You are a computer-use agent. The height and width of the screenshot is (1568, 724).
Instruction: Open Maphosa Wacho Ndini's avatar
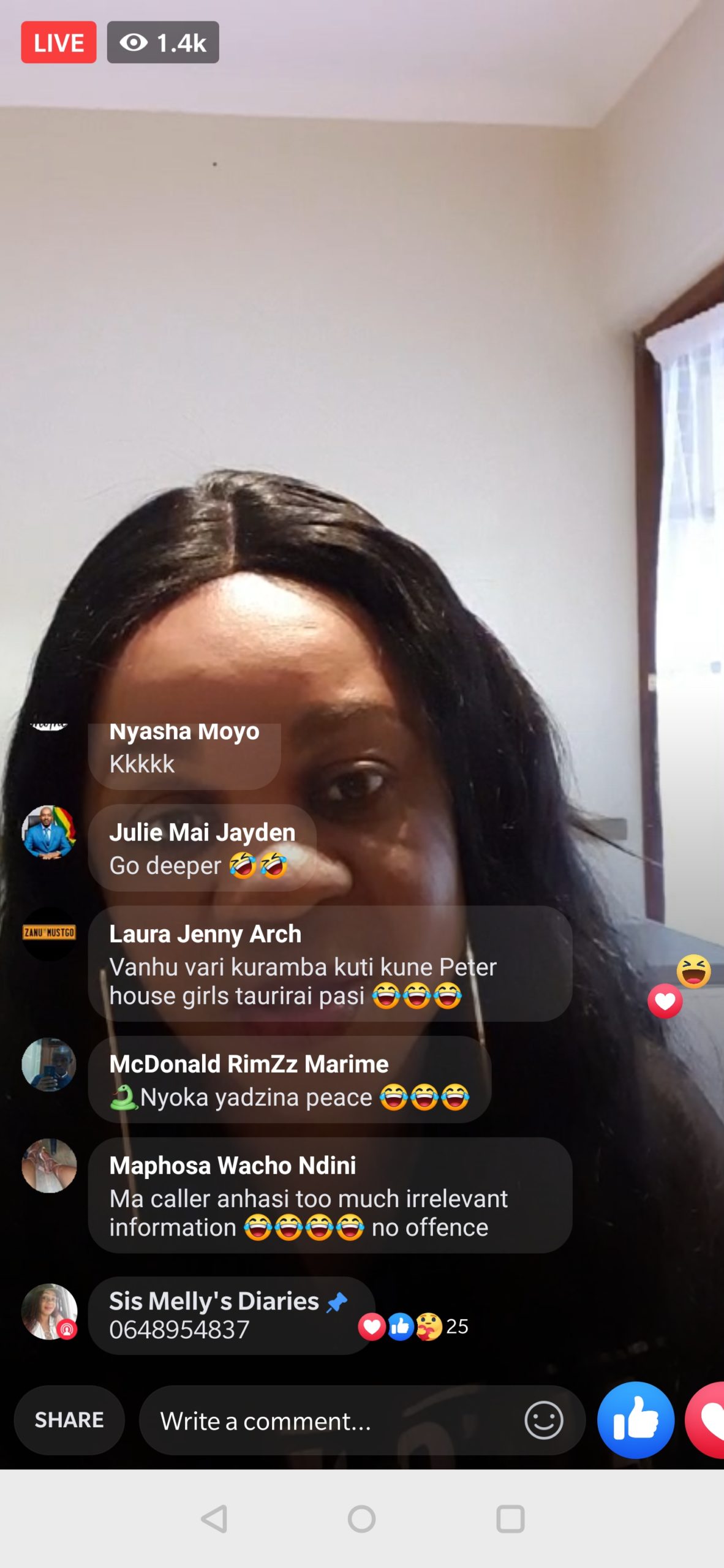48,1166
